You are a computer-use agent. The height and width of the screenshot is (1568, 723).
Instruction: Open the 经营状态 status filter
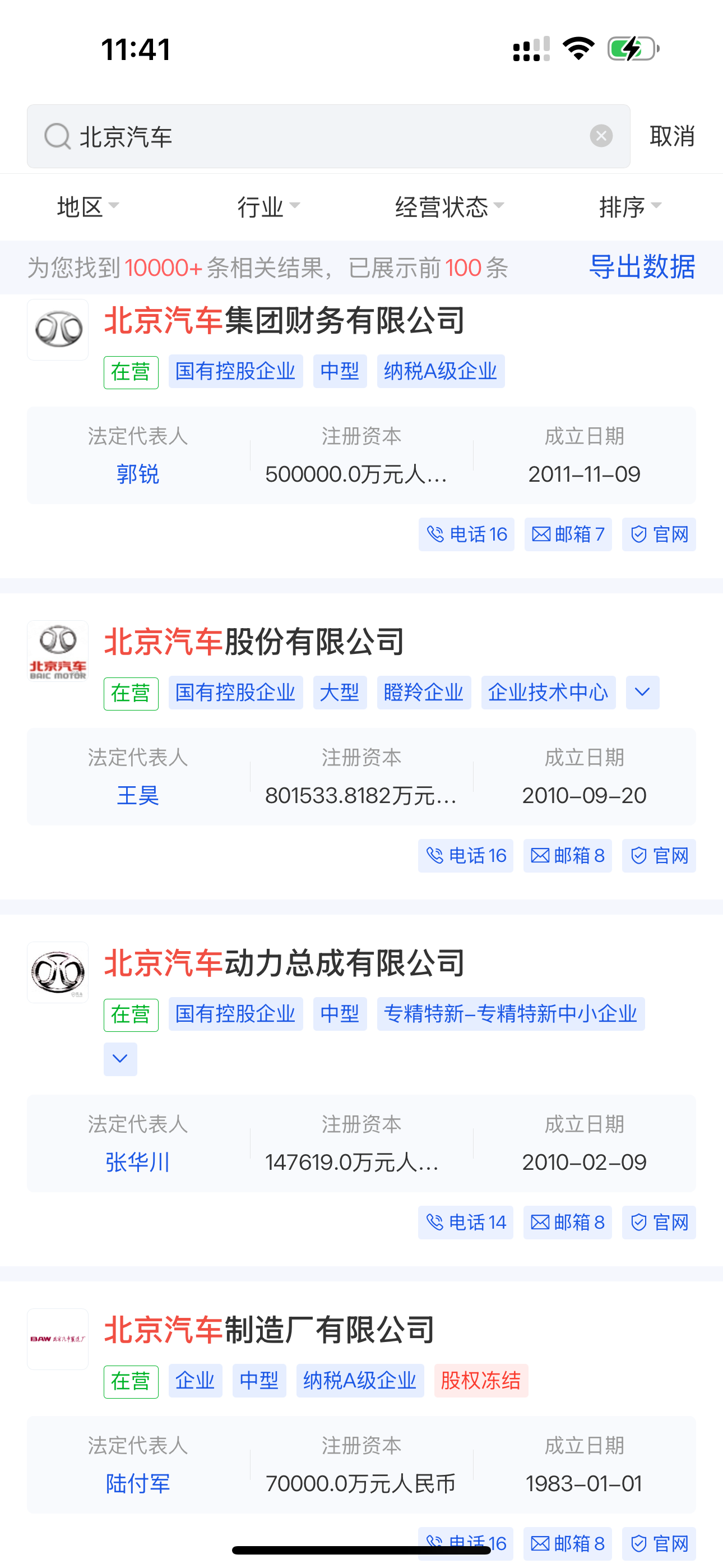coord(449,207)
